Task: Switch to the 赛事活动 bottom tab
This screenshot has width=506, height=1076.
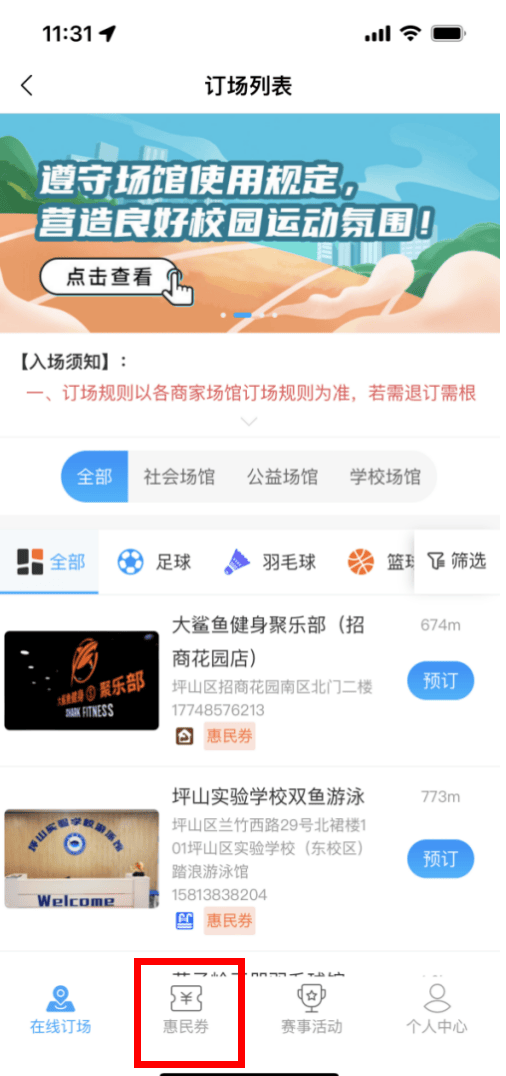Action: 311,1009
